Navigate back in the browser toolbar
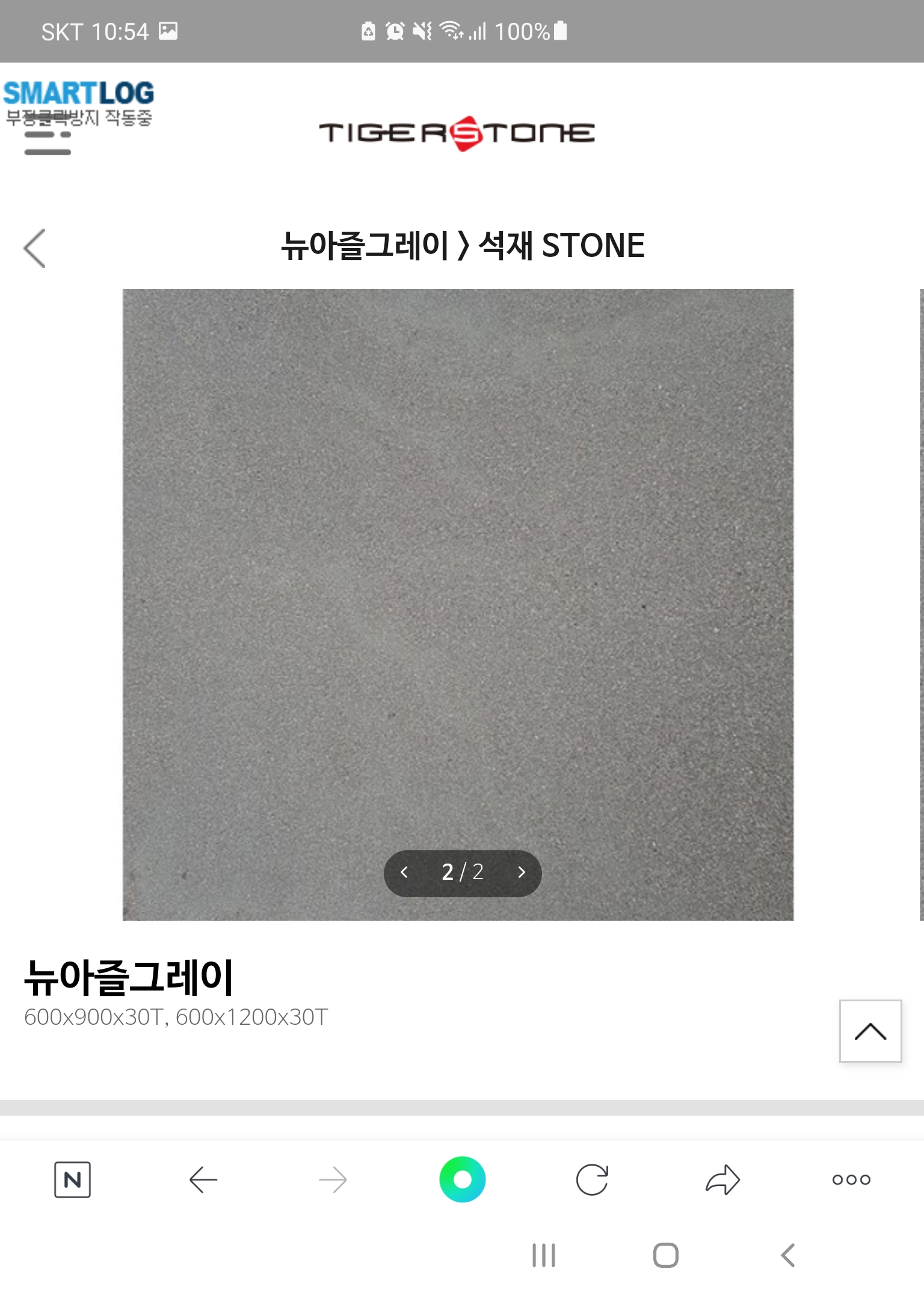924x1295 pixels. click(203, 1179)
